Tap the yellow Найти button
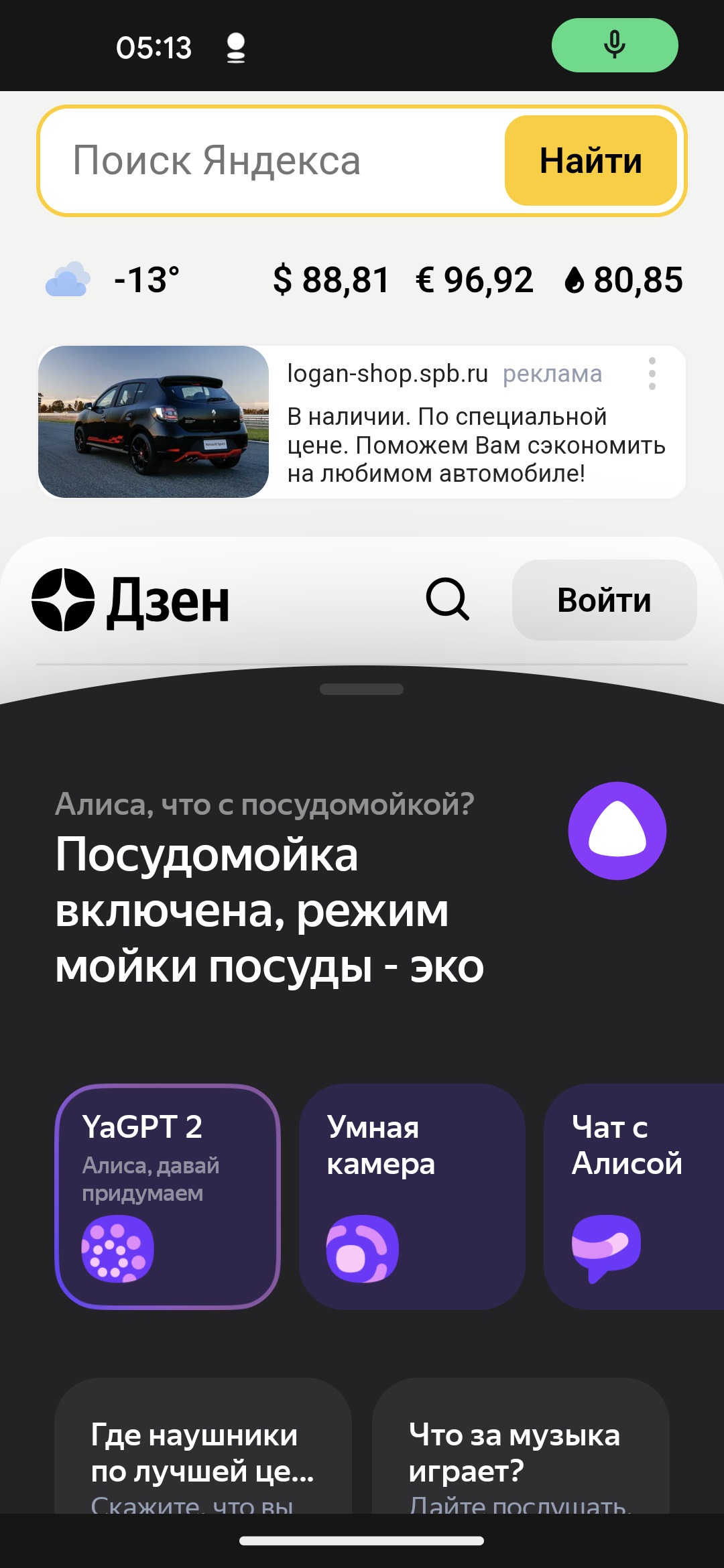 pyautogui.click(x=591, y=161)
